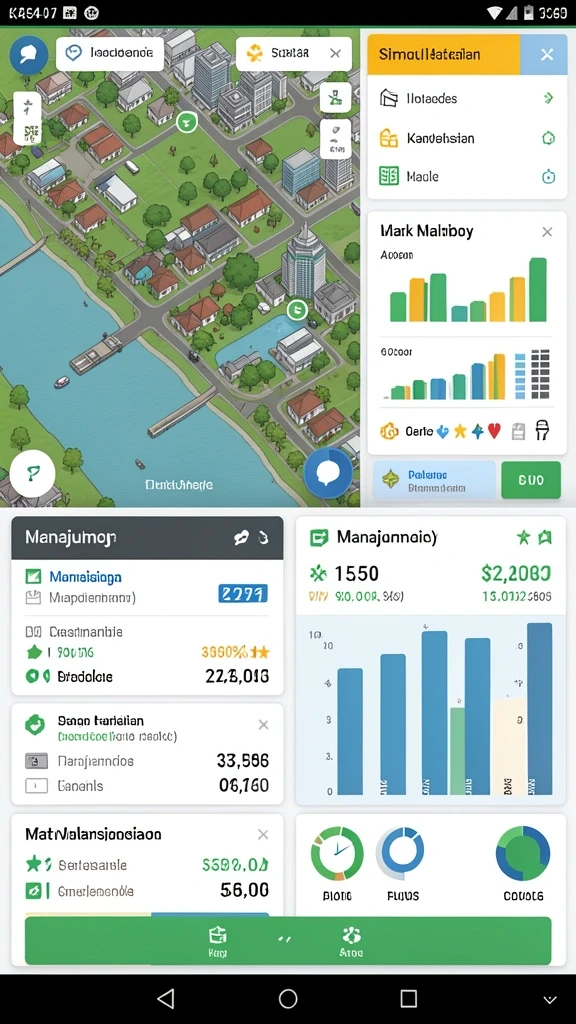The height and width of the screenshot is (1024, 576).
Task: Go to the home screen
Action: 288,999
